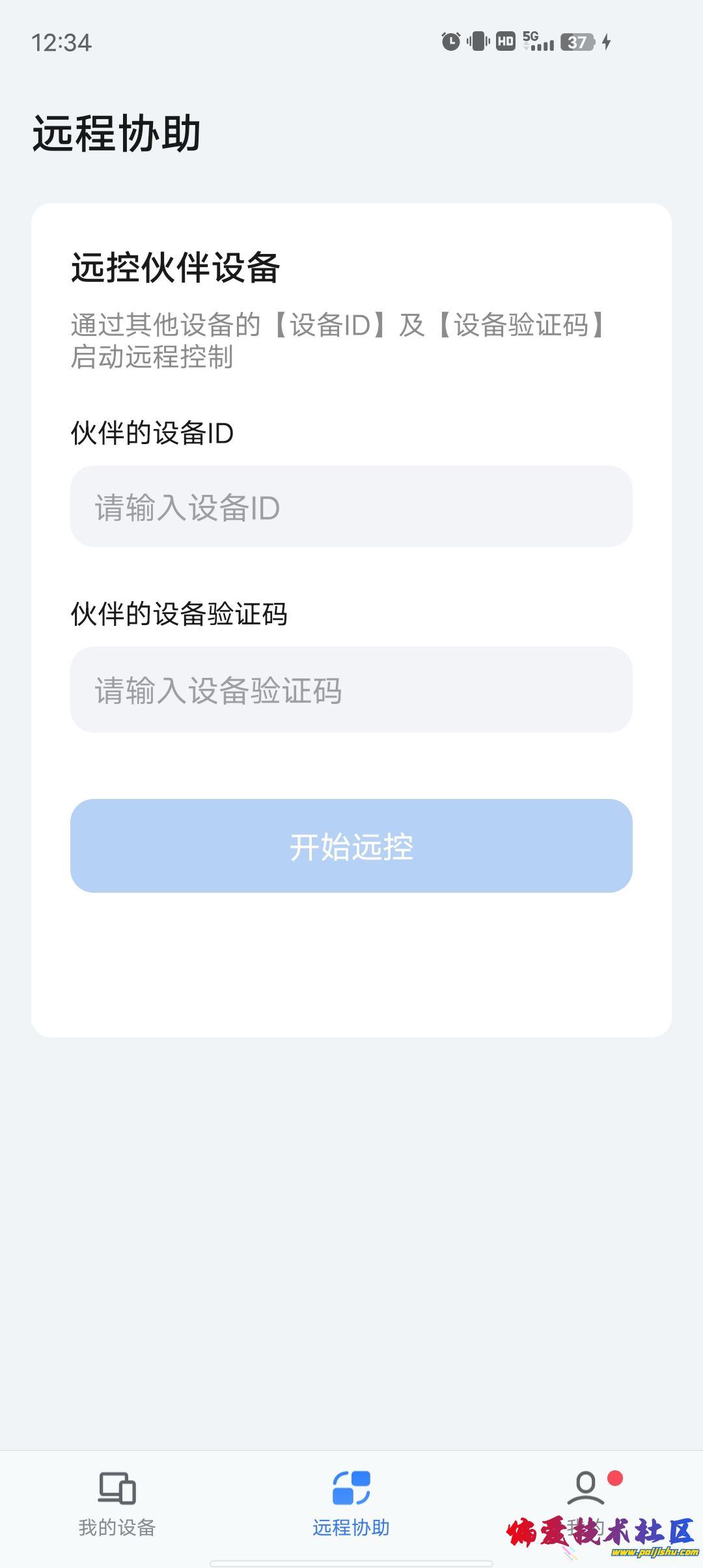The height and width of the screenshot is (1568, 703).
Task: Switch to the 我的设备 tab
Action: (117, 1503)
